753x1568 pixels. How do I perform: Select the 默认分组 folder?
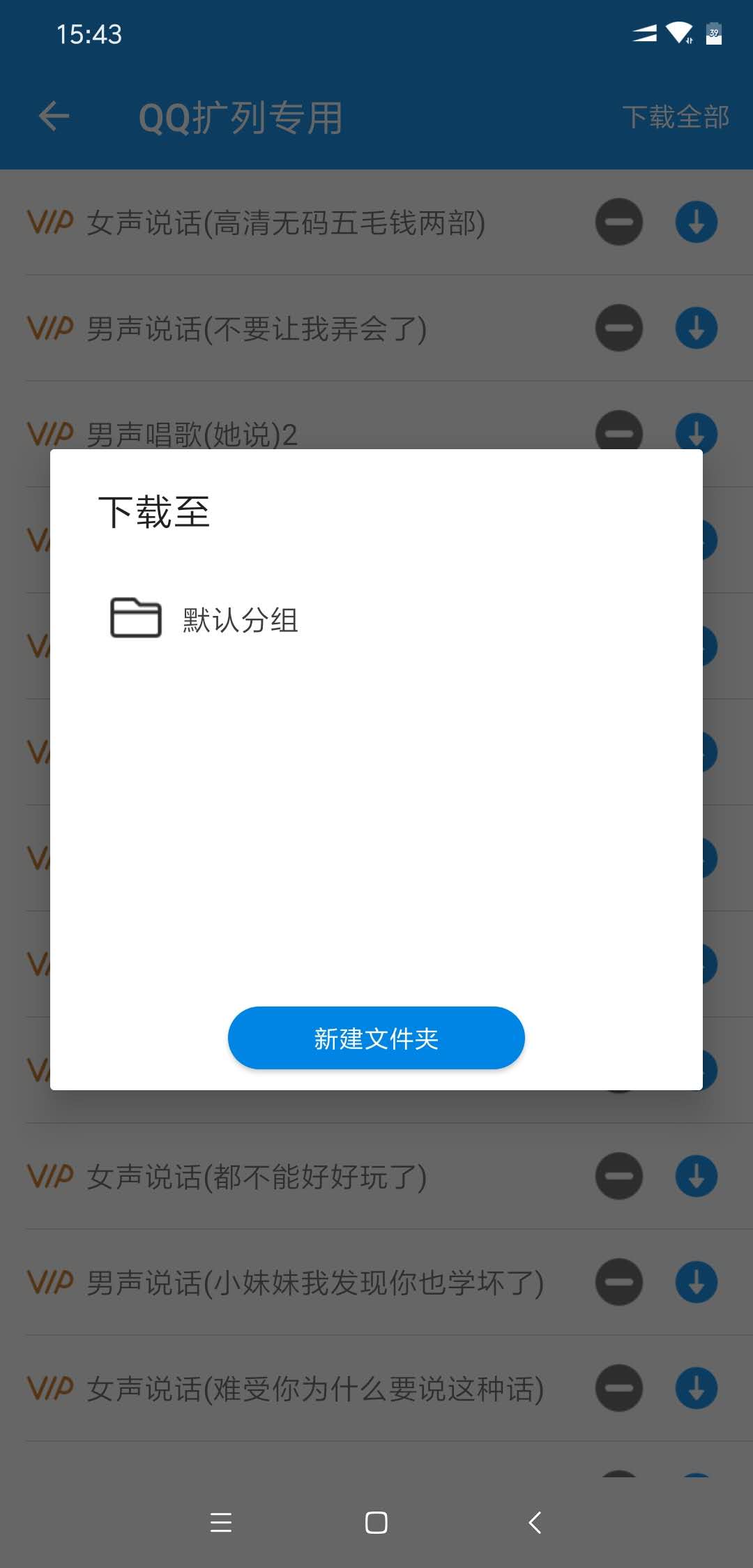[376, 619]
